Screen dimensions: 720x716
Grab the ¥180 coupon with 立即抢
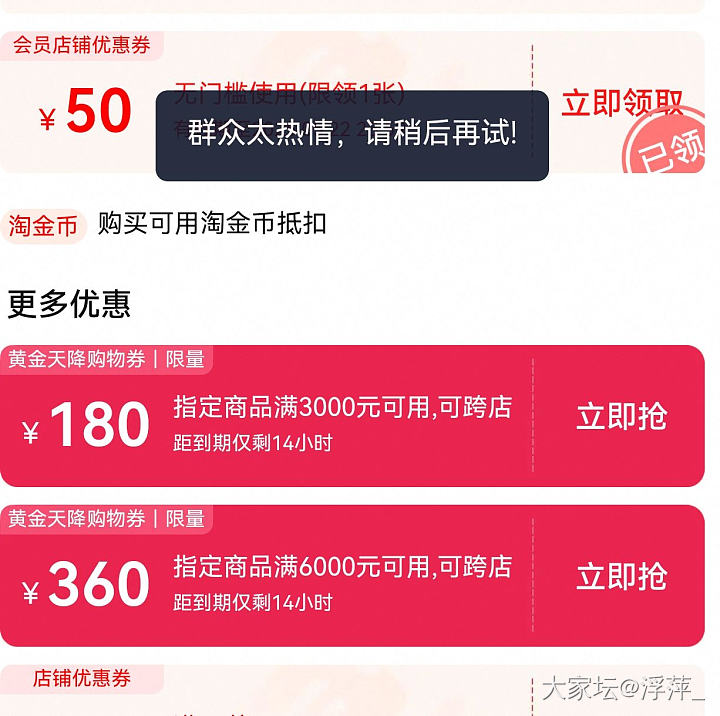point(621,417)
